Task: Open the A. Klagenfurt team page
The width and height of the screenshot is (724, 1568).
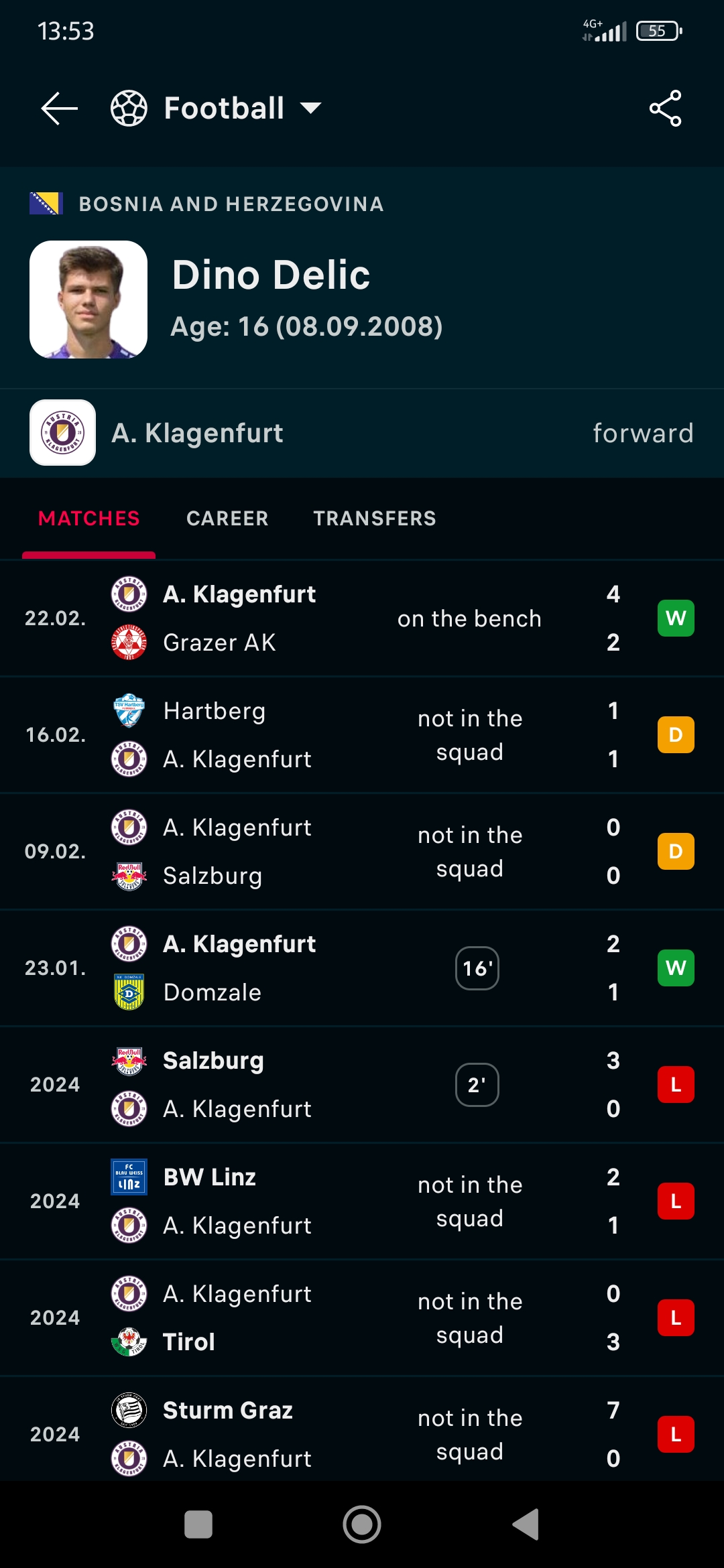Action: click(x=362, y=433)
